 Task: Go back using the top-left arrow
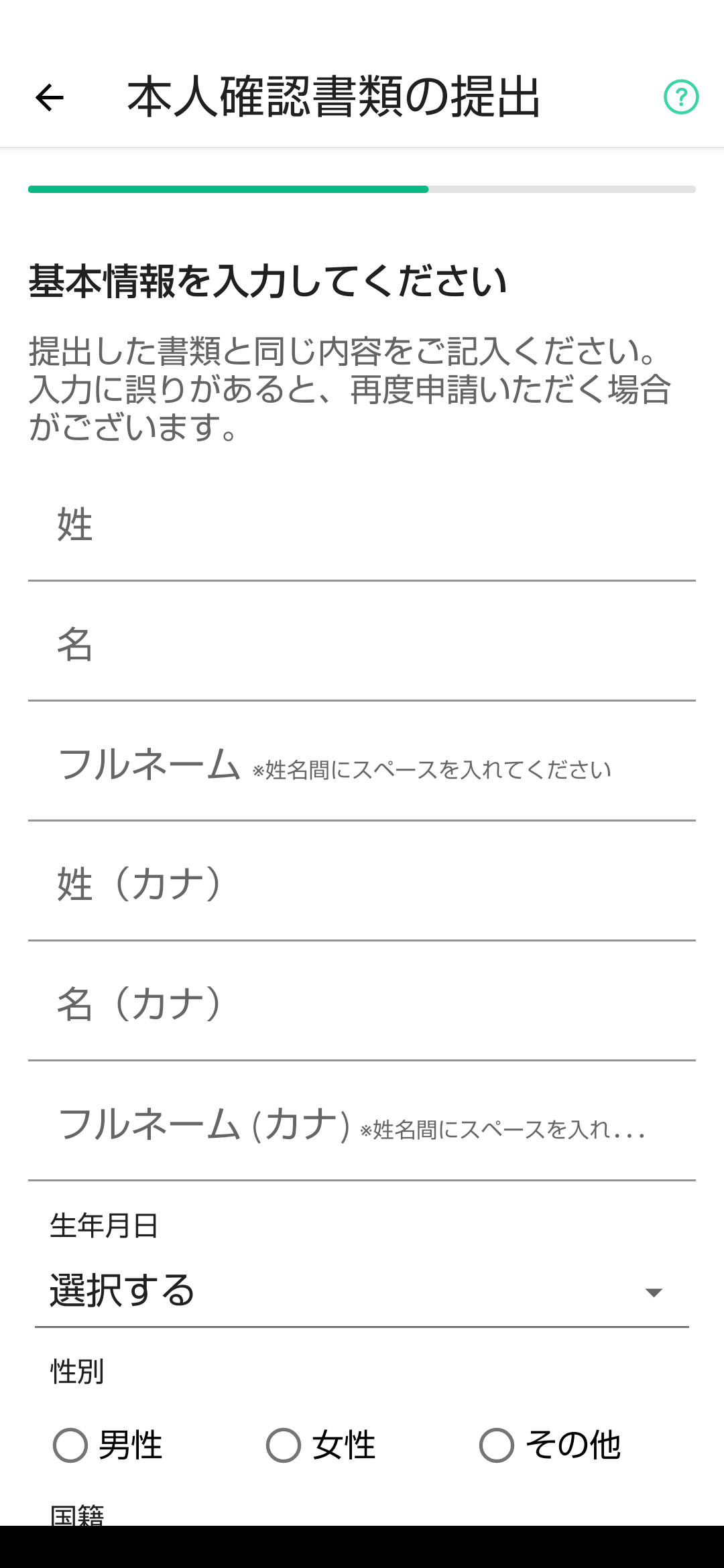(49, 98)
